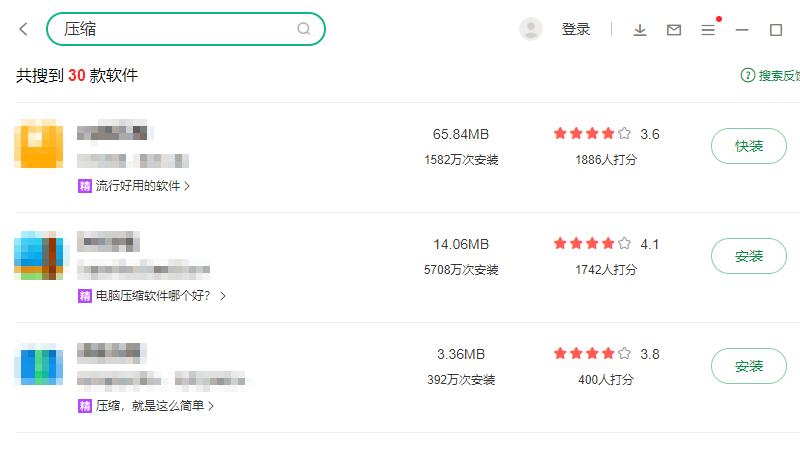Tap 登录 to log in

pos(576,30)
